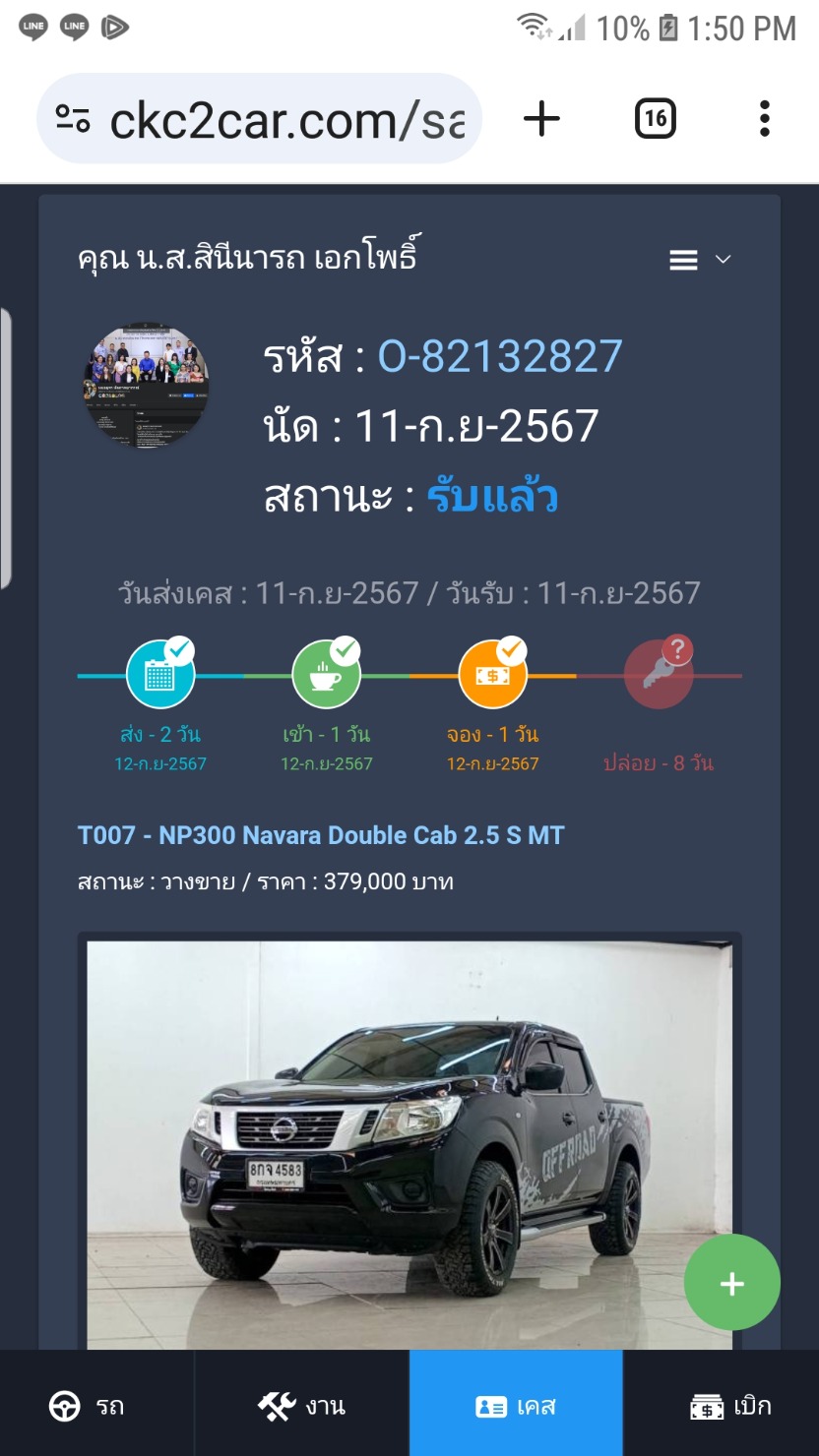Select the green coffee cup step
Image resolution: width=819 pixels, height=1456 pixels.
click(327, 675)
